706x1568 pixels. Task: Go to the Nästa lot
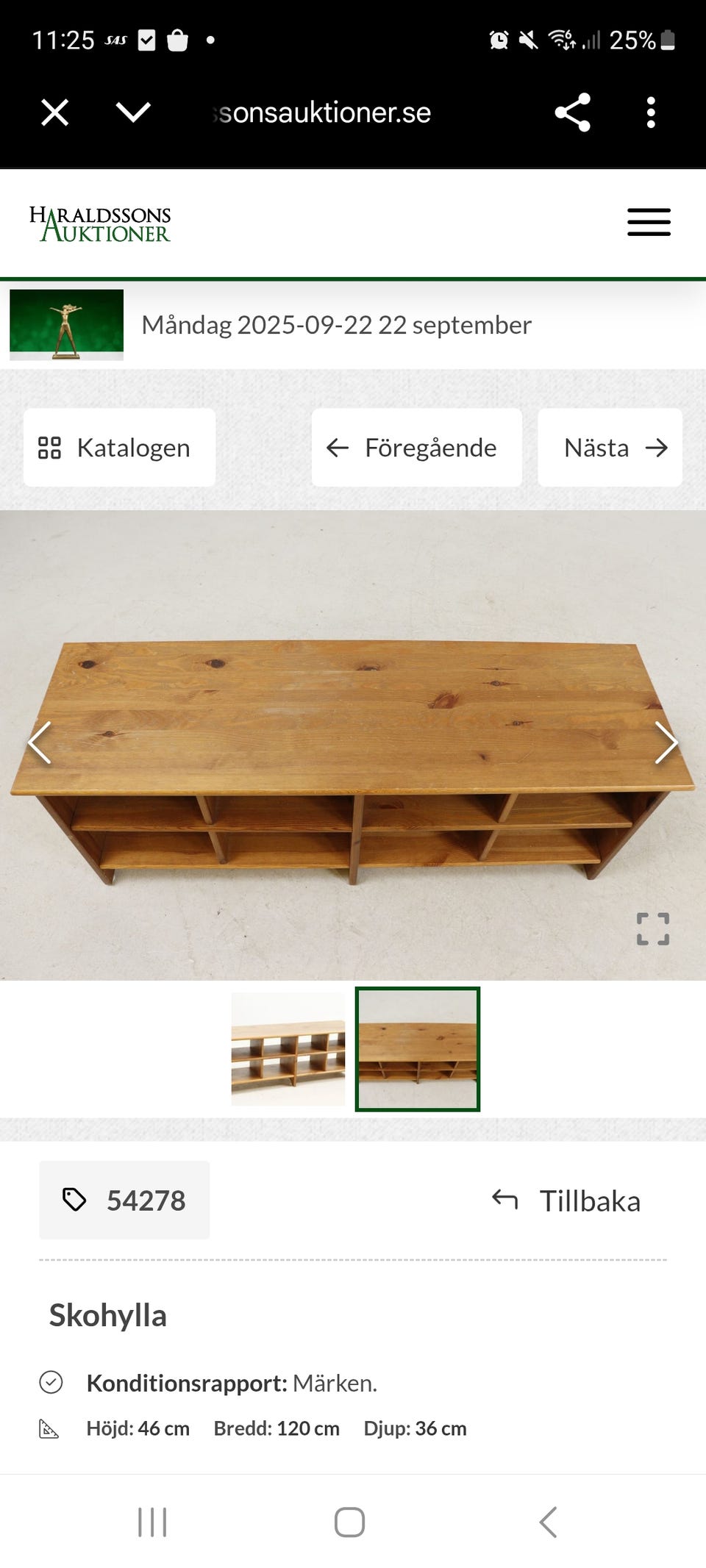click(x=609, y=448)
